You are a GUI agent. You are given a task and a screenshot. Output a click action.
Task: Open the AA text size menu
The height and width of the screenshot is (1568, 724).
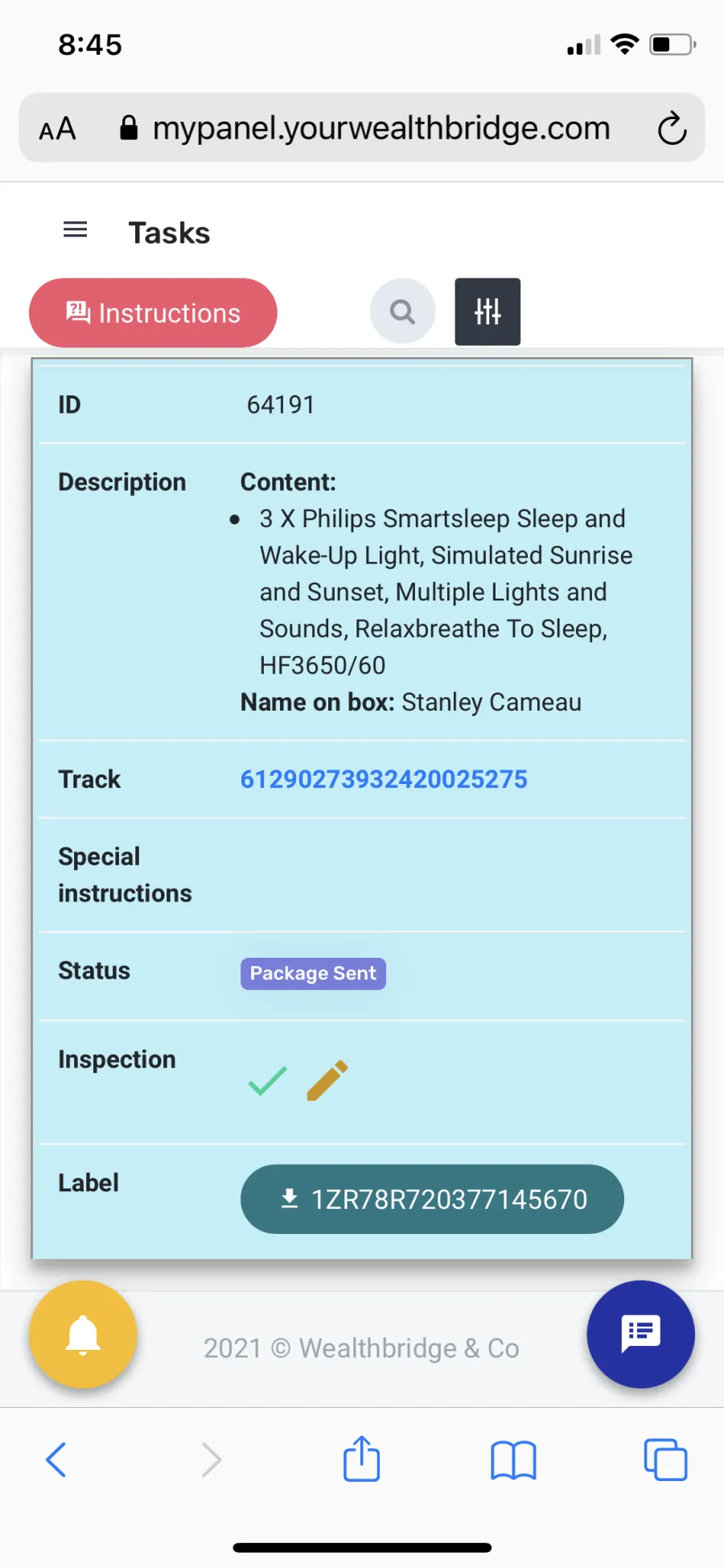[58, 129]
